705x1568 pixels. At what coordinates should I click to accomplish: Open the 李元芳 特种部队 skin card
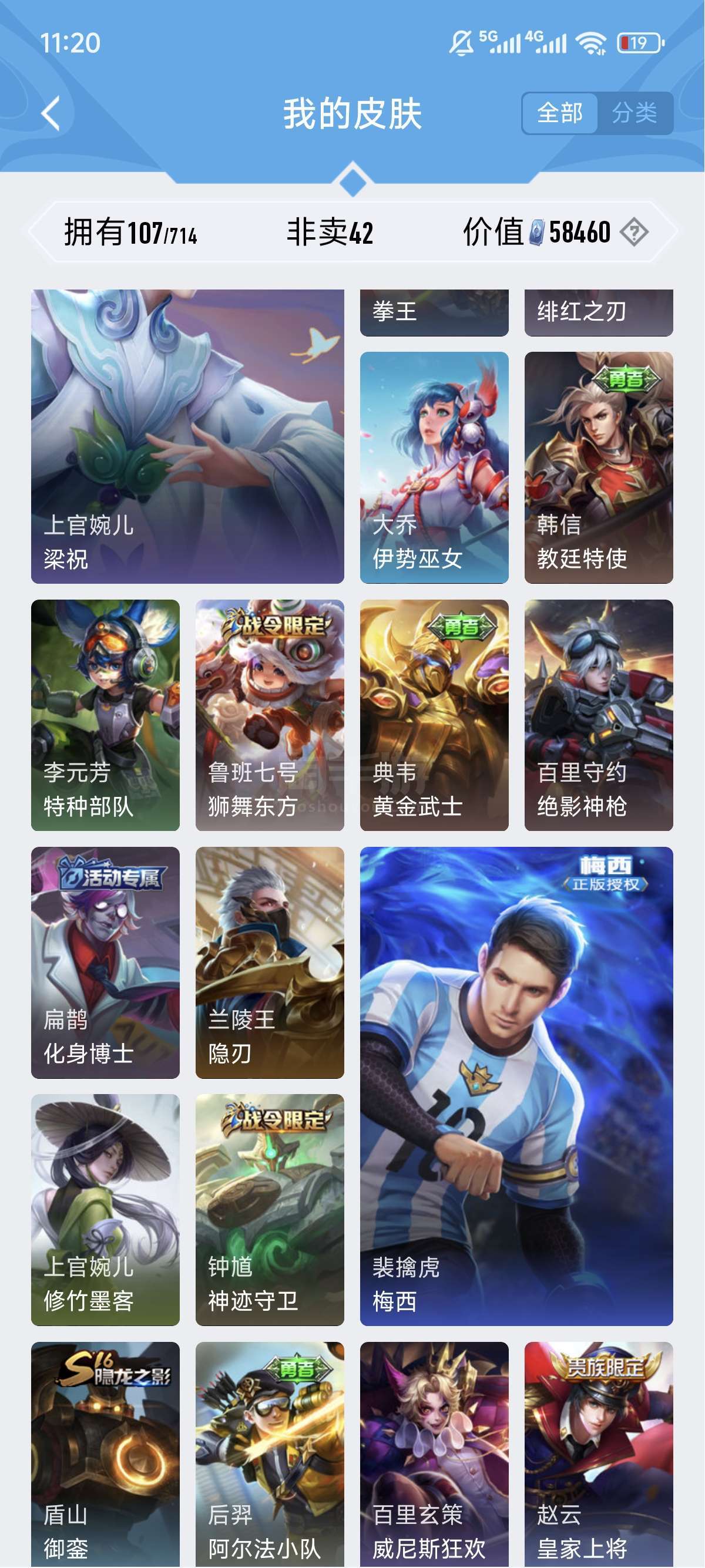[105, 715]
